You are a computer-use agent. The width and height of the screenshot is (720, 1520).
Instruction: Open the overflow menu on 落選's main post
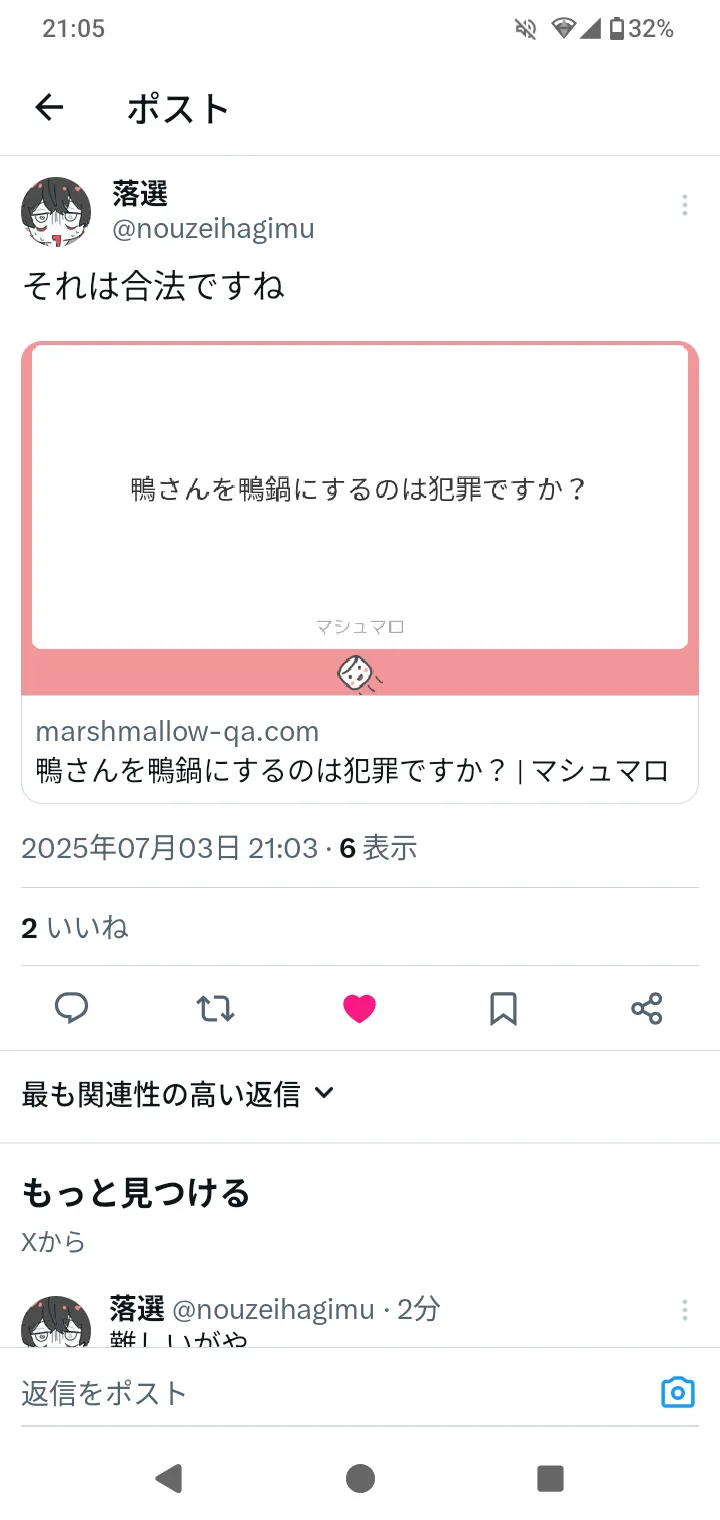tap(684, 205)
